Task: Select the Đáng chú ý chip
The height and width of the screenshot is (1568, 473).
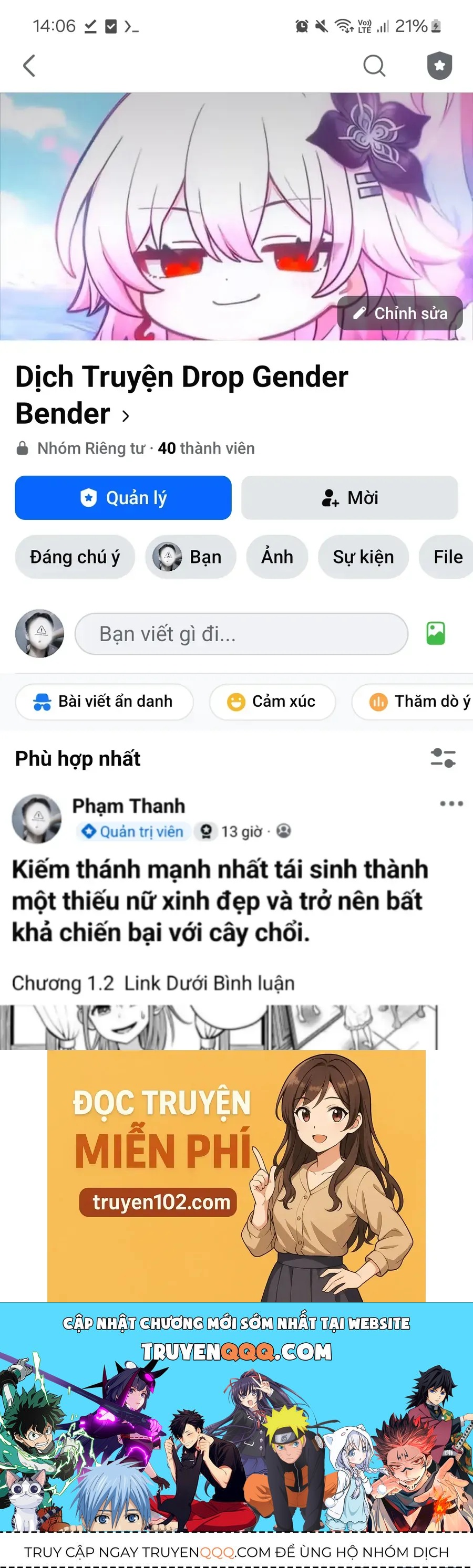Action: tap(75, 557)
